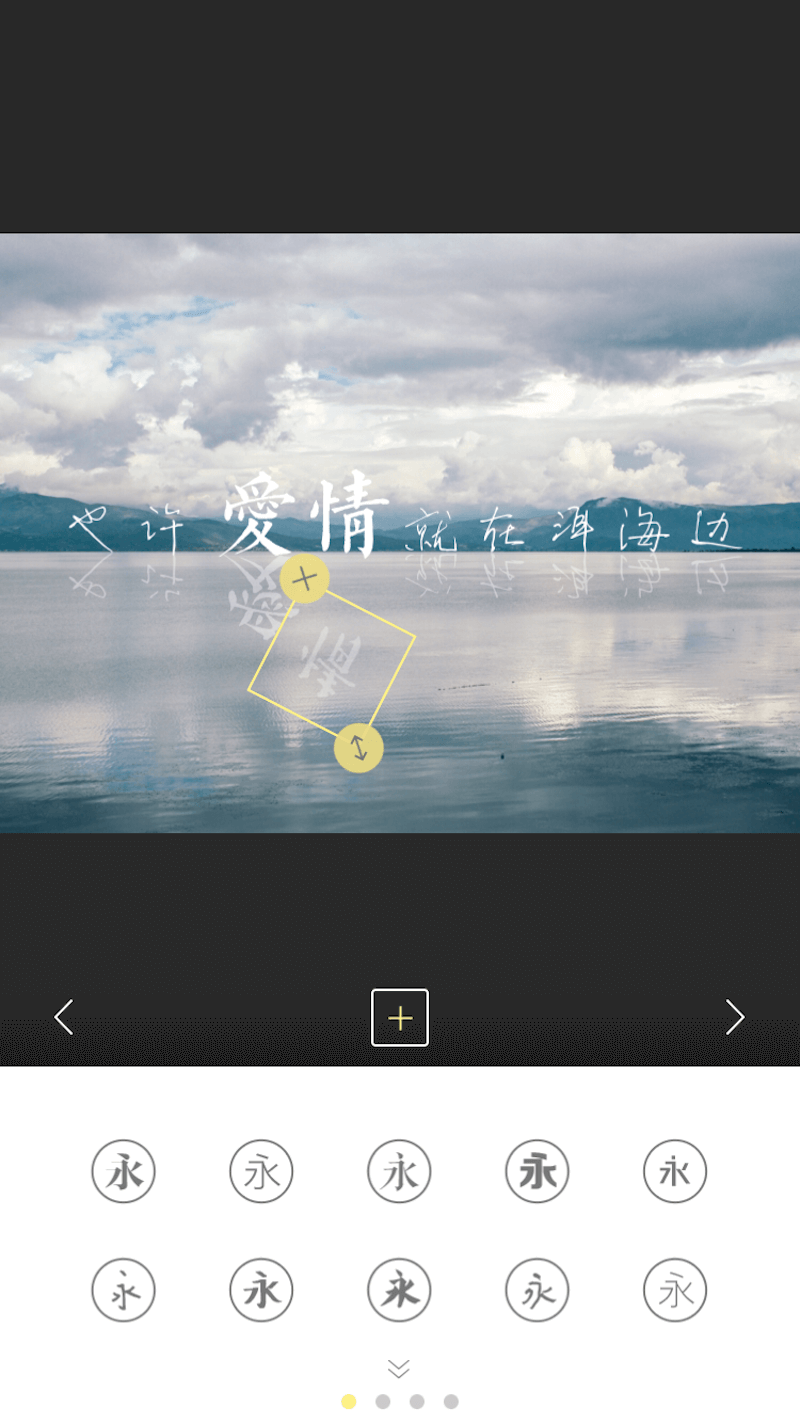Viewport: 800px width, 1423px height.
Task: Go back with the left arrow
Action: pyautogui.click(x=64, y=1017)
